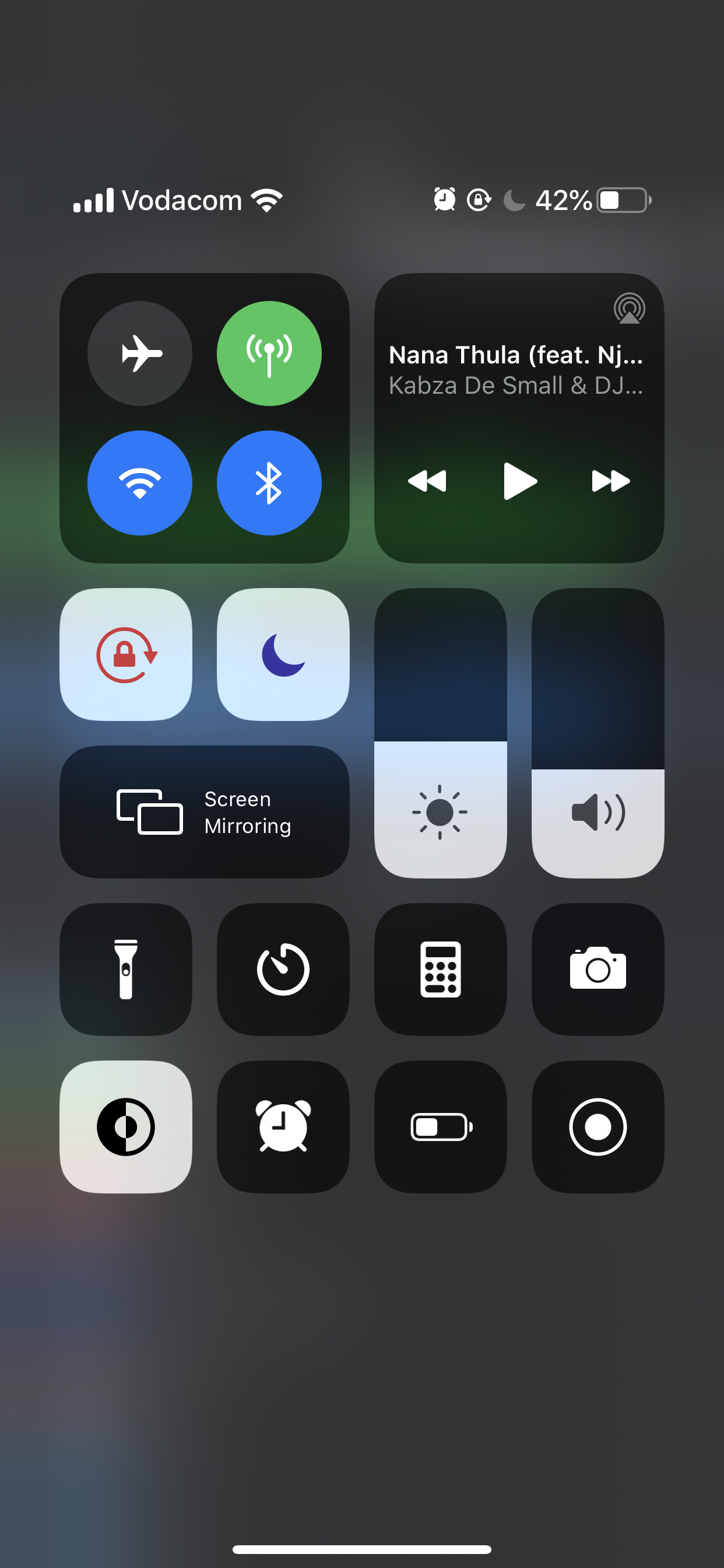
Task: Enable Airplane Mode
Action: click(140, 353)
